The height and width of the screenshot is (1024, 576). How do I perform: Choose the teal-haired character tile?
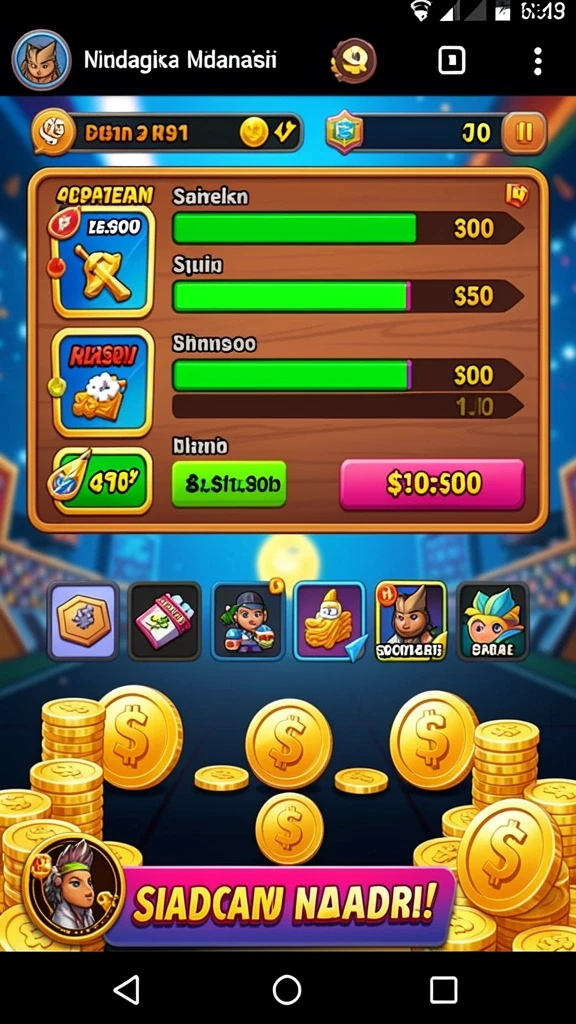click(x=493, y=620)
